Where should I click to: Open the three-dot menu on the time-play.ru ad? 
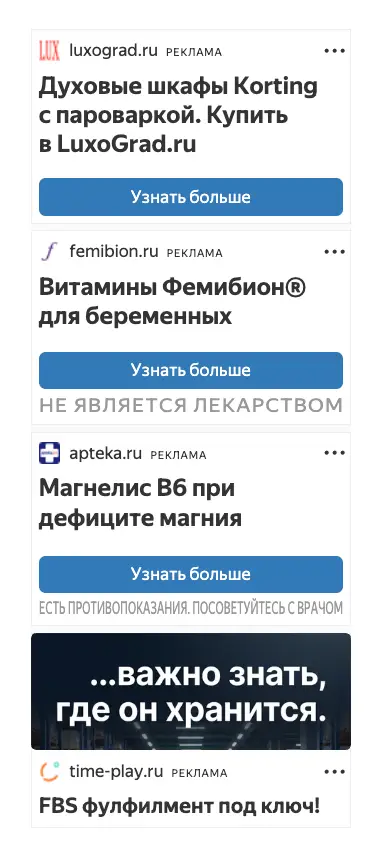pyautogui.click(x=334, y=772)
